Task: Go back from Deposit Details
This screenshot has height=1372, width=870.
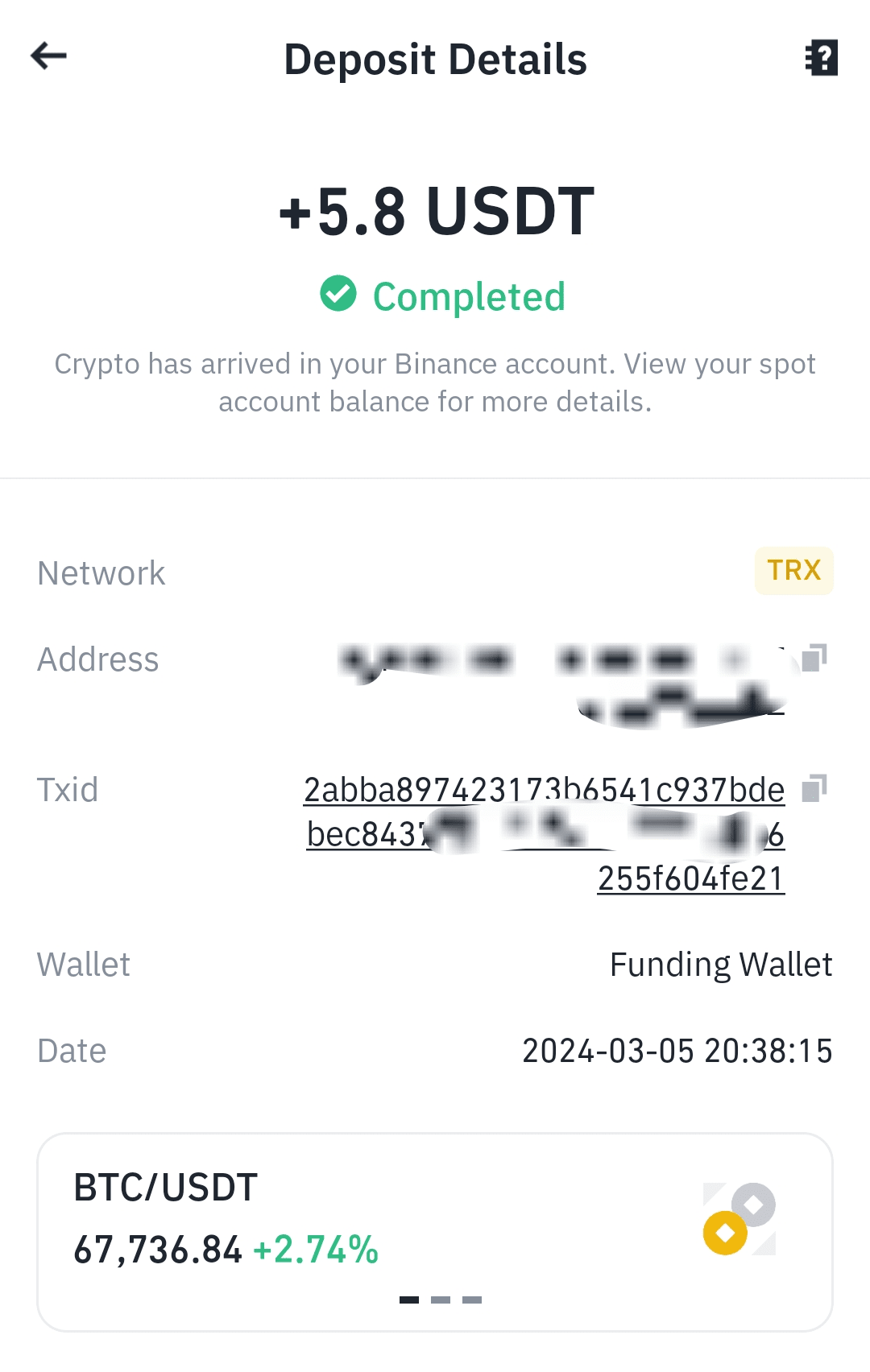Action: coord(49,56)
